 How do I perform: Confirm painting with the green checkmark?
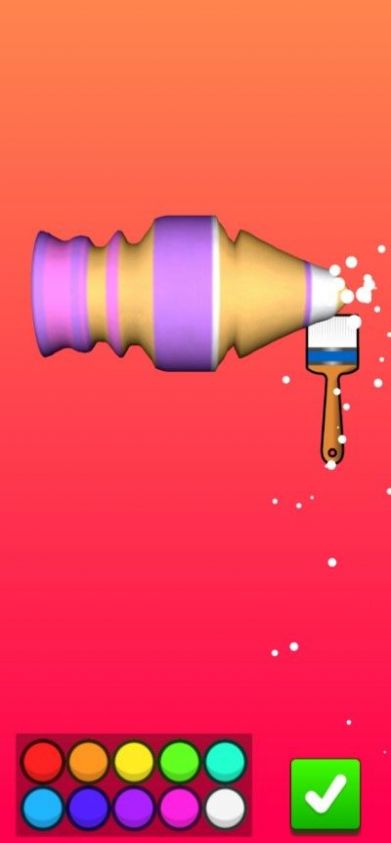tap(325, 795)
